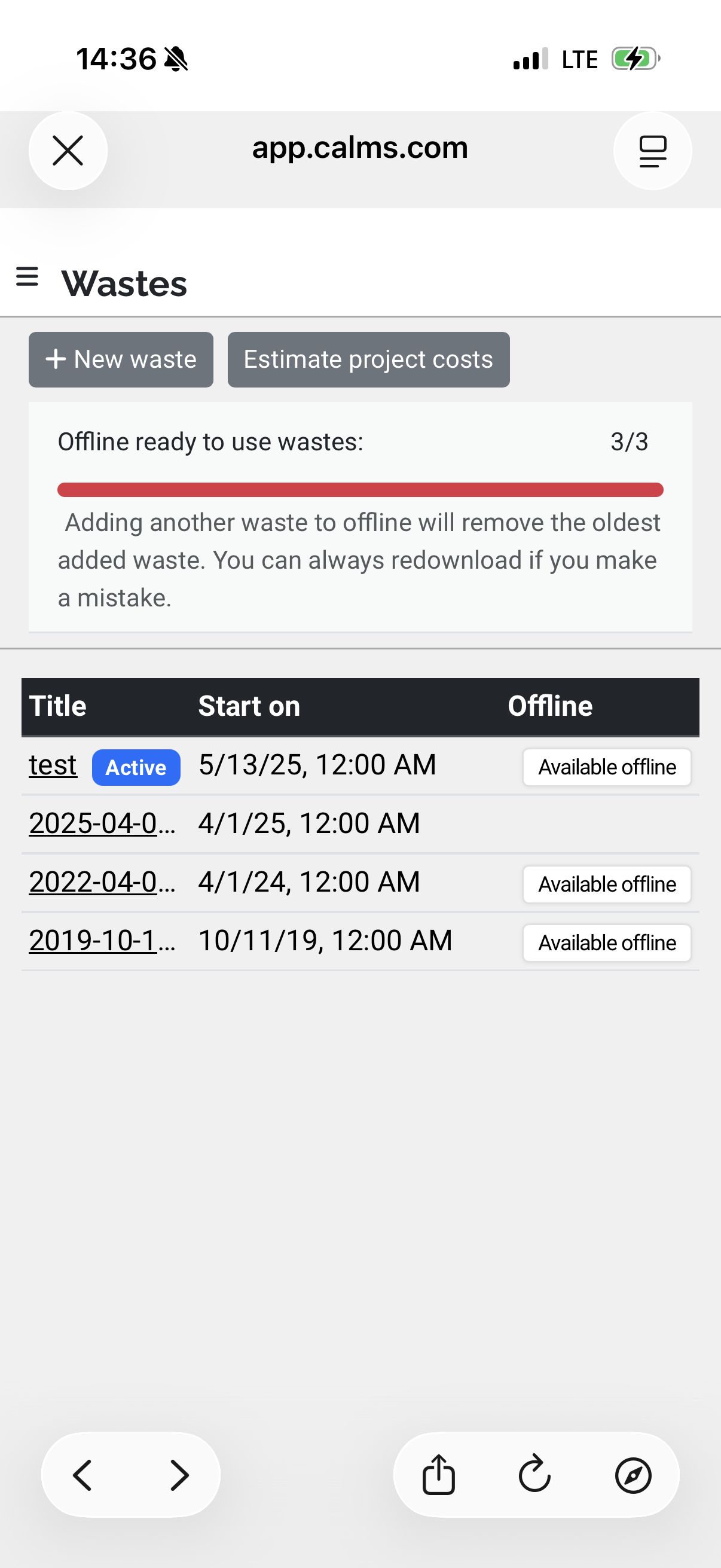Reload the Wastes page

[x=535, y=1475]
